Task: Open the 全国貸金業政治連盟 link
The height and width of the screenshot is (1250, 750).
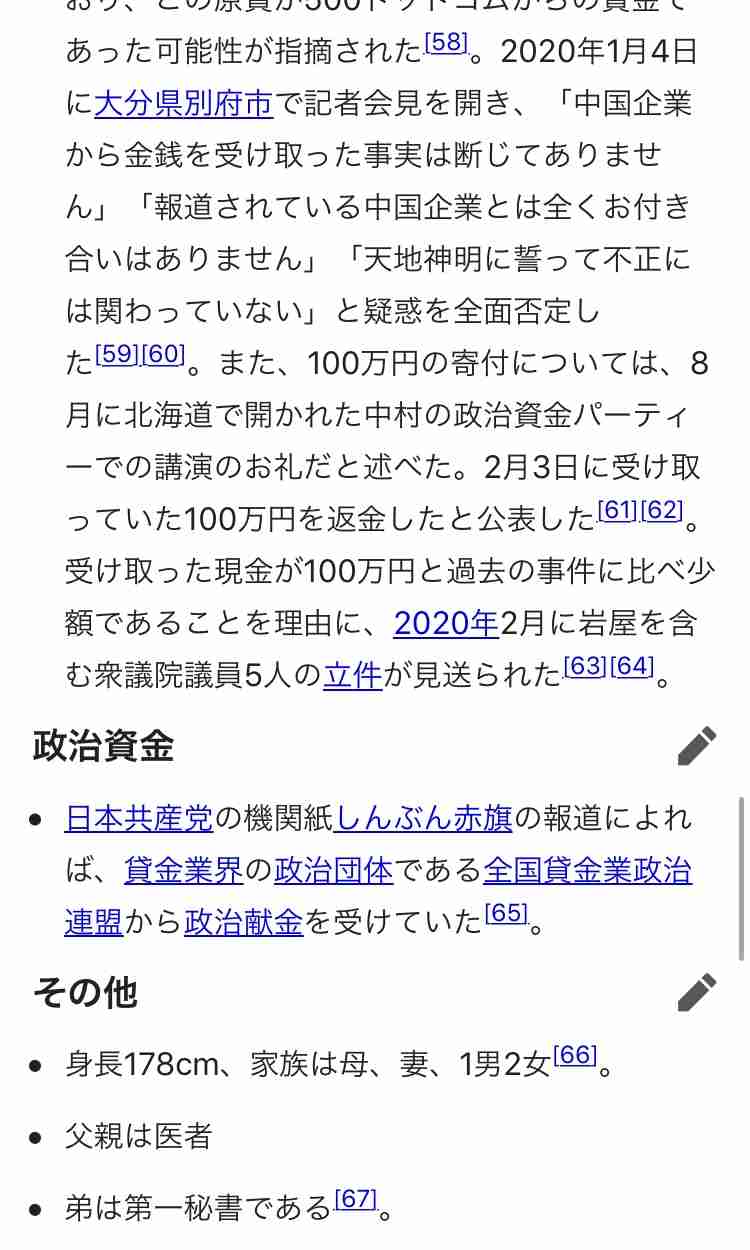Action: tap(378, 897)
